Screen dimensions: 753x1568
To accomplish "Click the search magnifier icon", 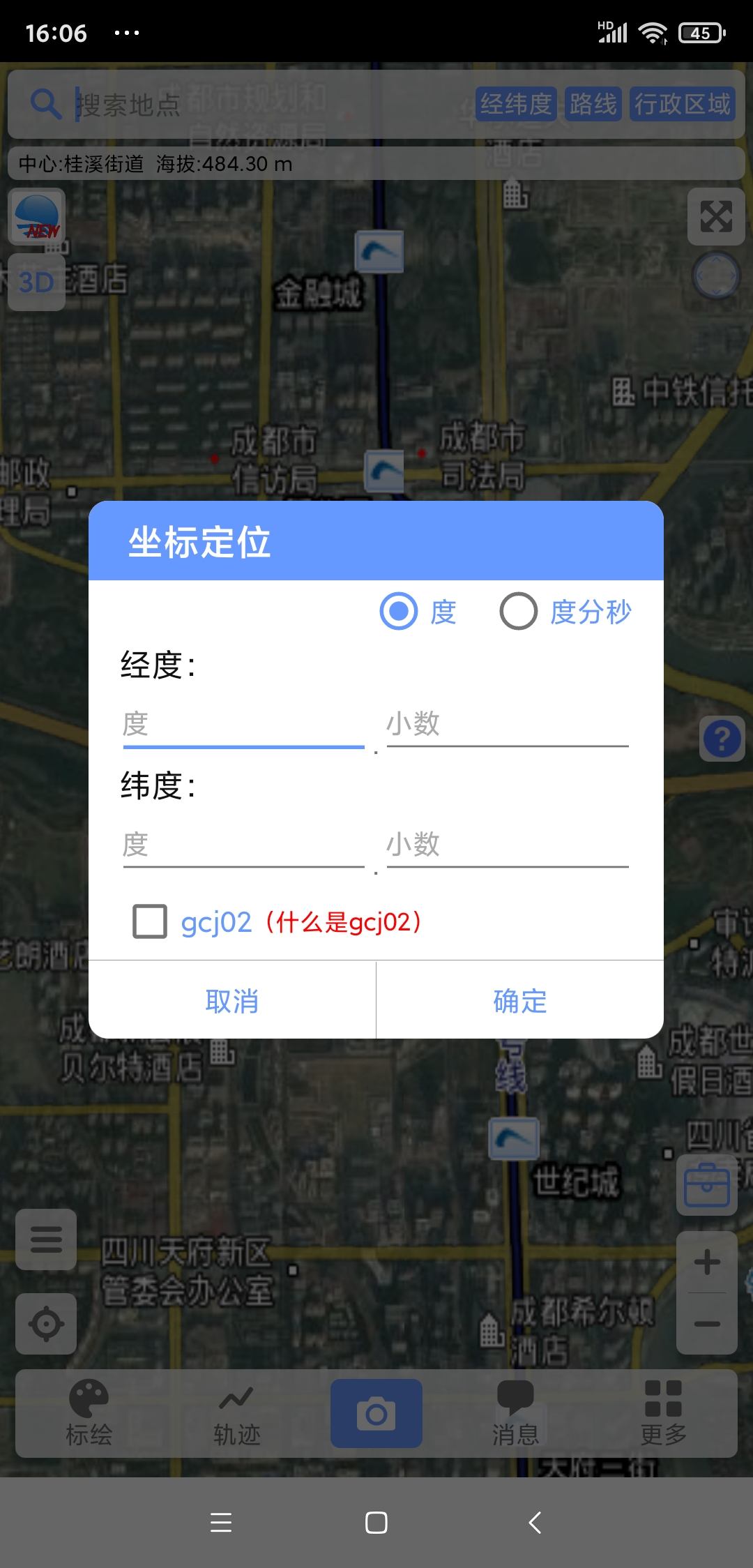I will click(46, 104).
